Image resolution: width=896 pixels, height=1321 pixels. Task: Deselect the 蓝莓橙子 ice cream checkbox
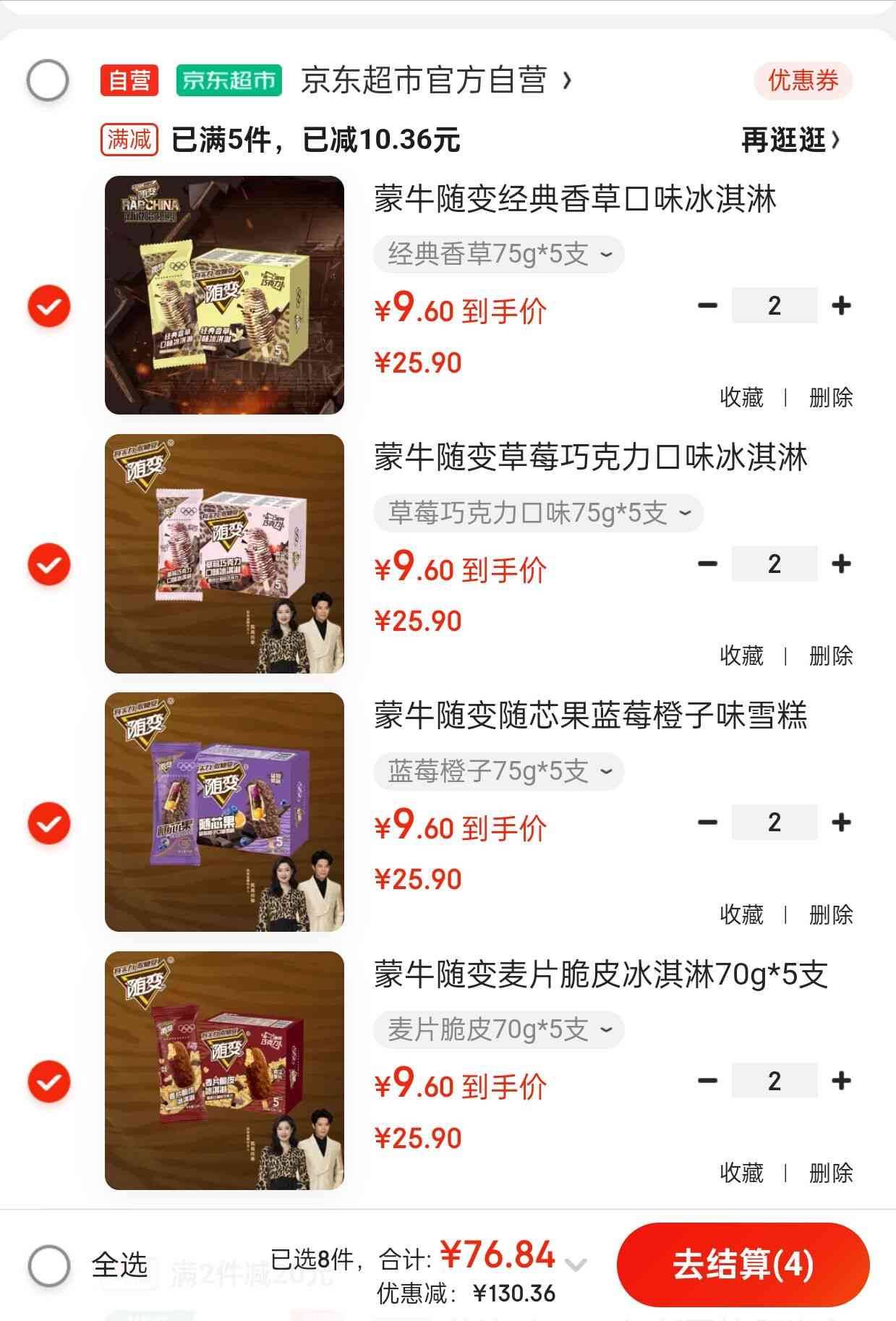(49, 823)
